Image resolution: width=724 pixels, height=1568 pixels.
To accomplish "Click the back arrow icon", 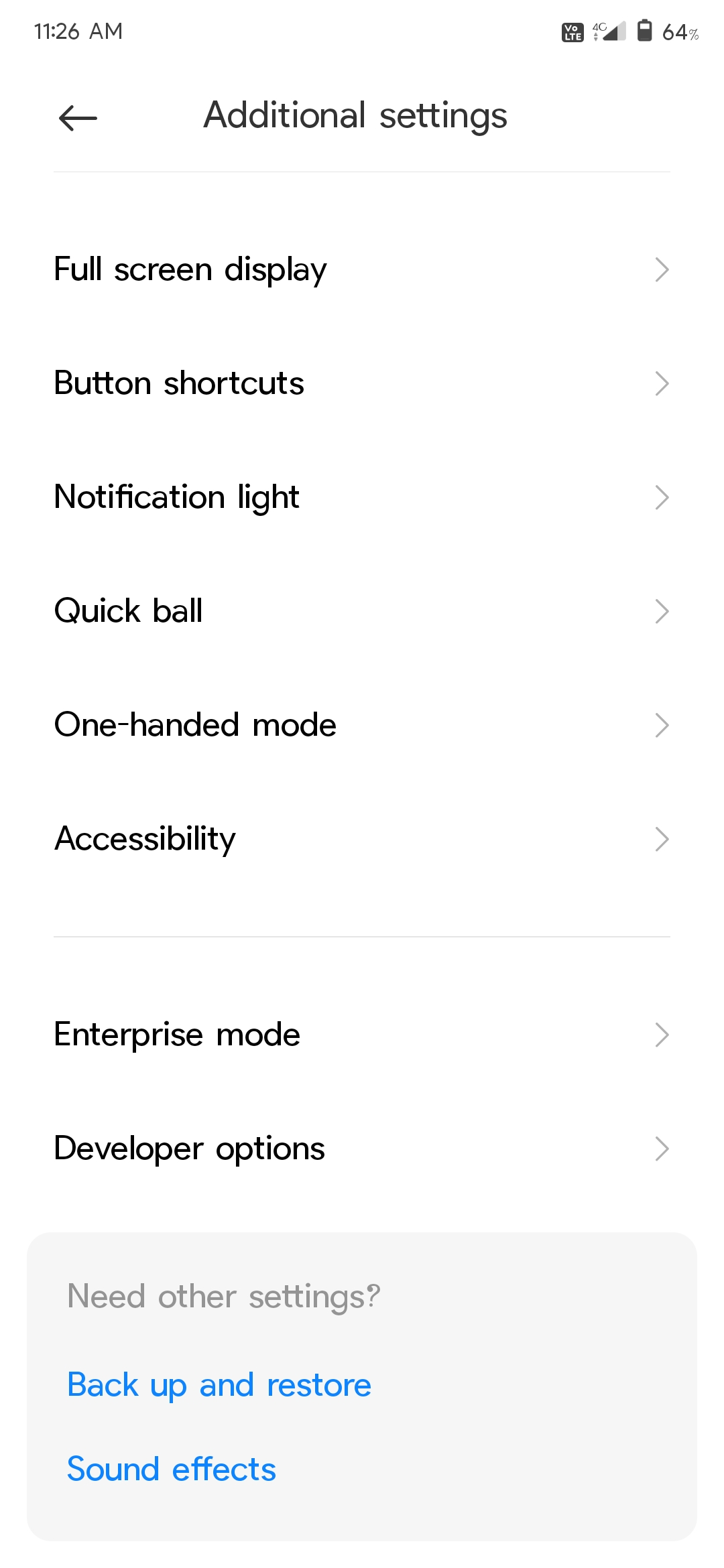I will 77,118.
